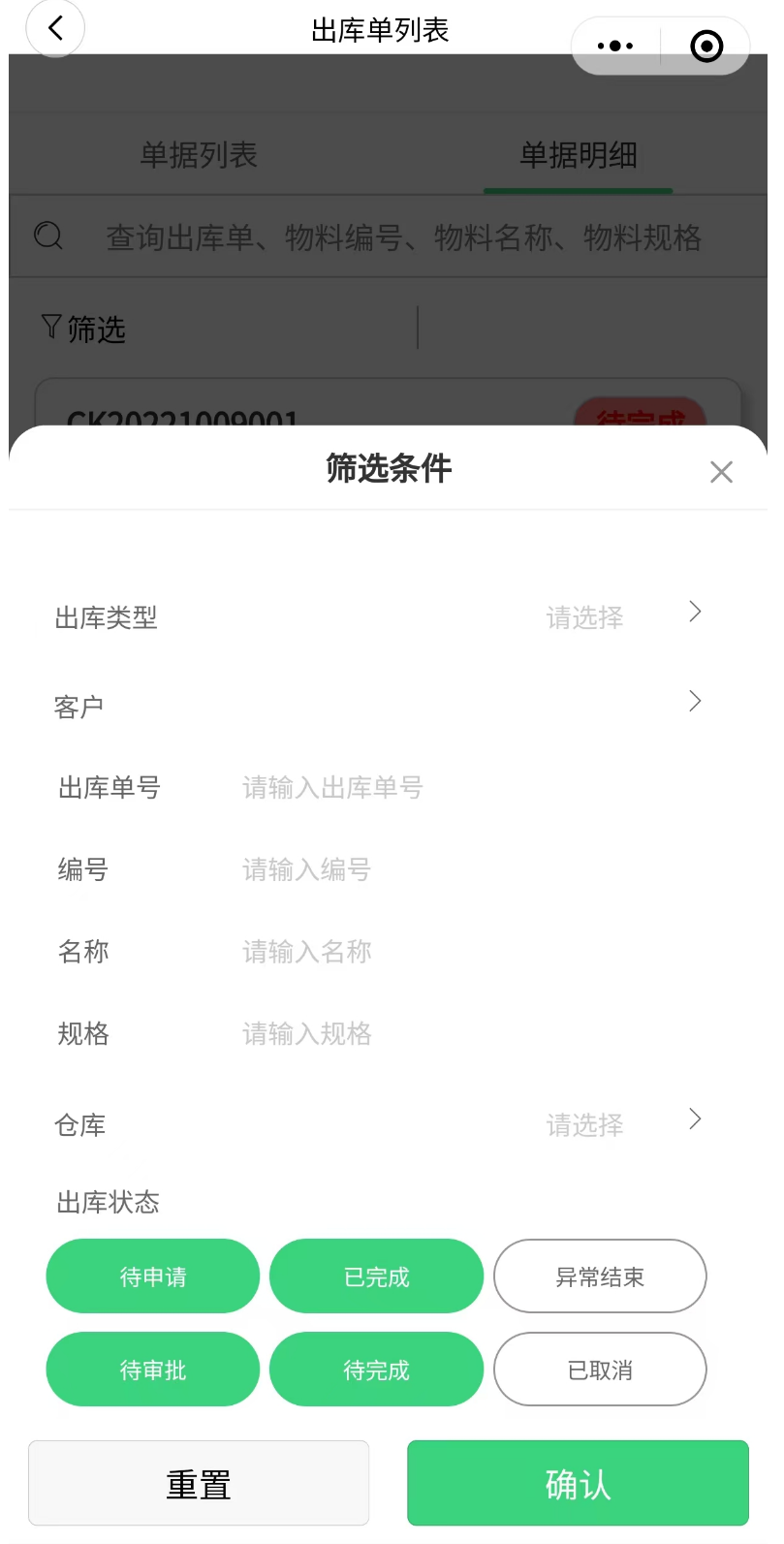Open the 出库类型 picker
Viewport: 784px width, 1544px height.
tap(388, 616)
